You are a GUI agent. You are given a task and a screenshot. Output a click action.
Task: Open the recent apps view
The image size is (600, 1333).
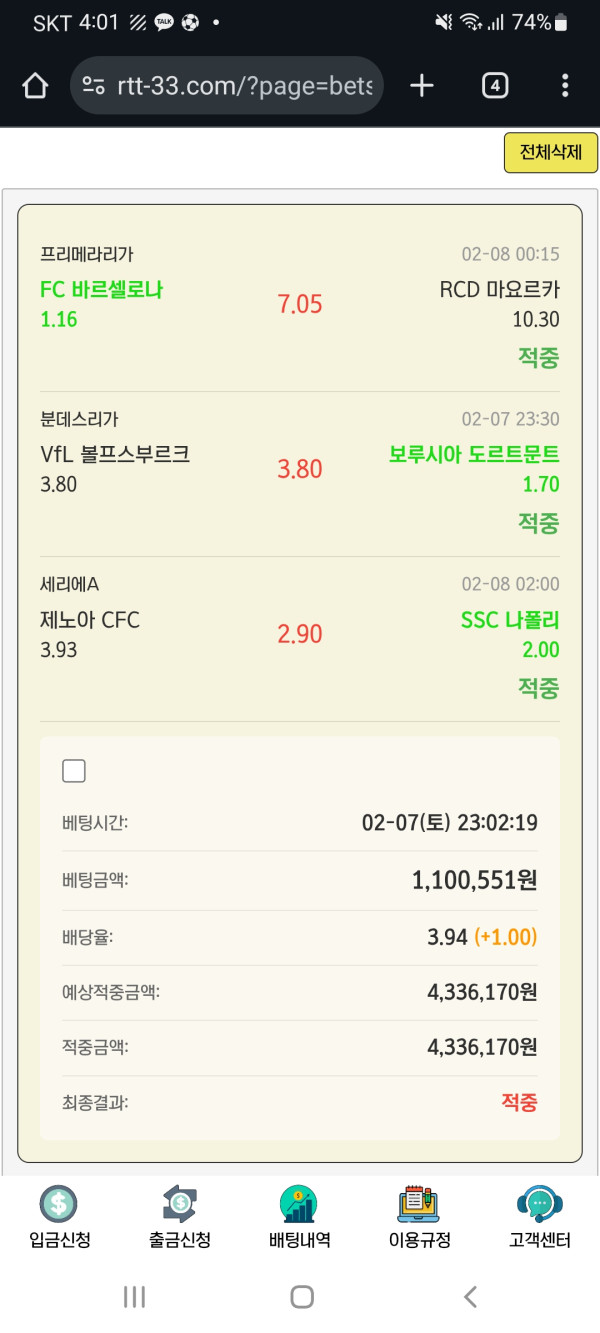point(134,1297)
